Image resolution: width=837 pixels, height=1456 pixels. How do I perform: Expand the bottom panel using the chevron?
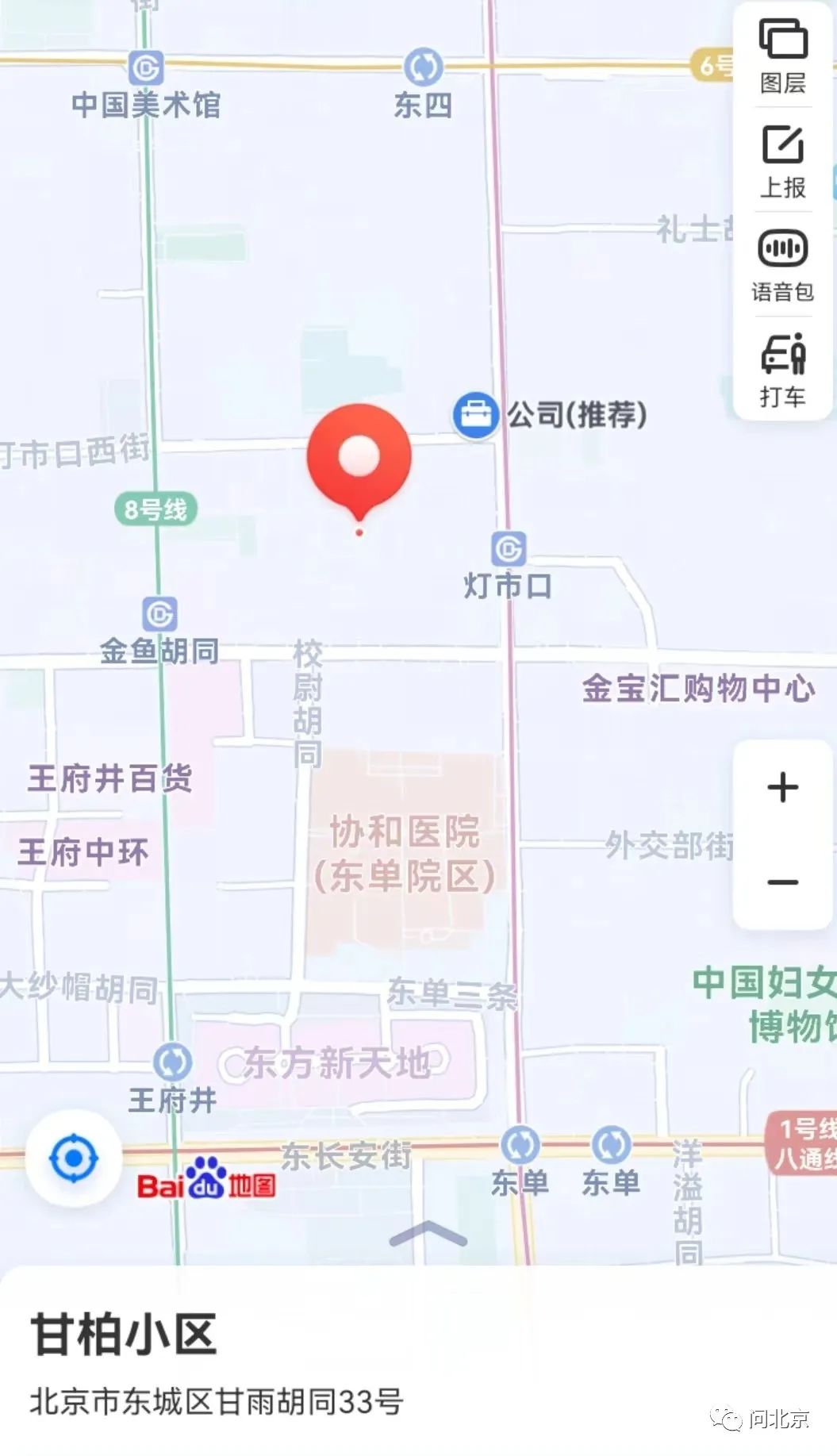point(428,1234)
